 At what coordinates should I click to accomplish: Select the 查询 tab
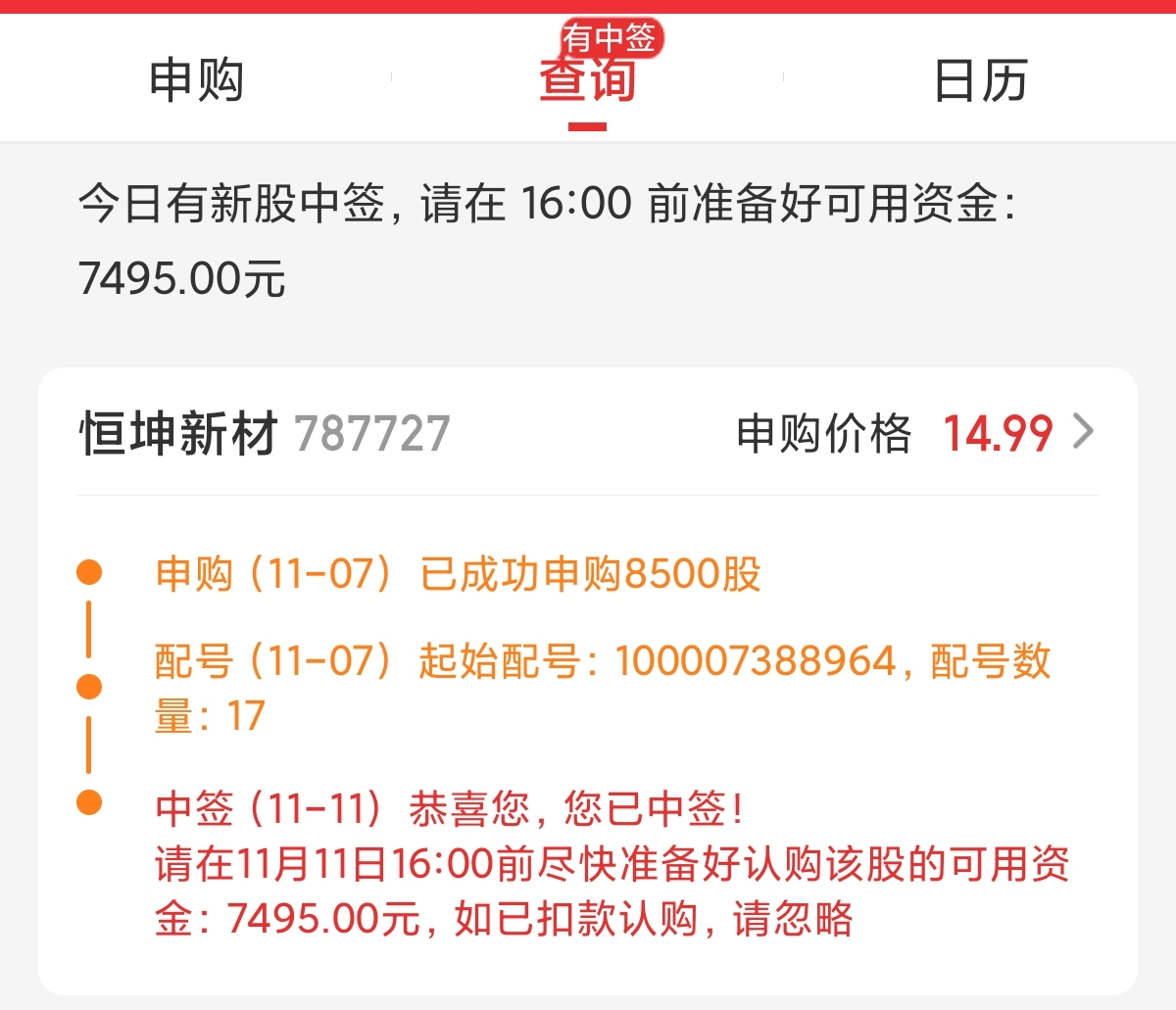[587, 80]
